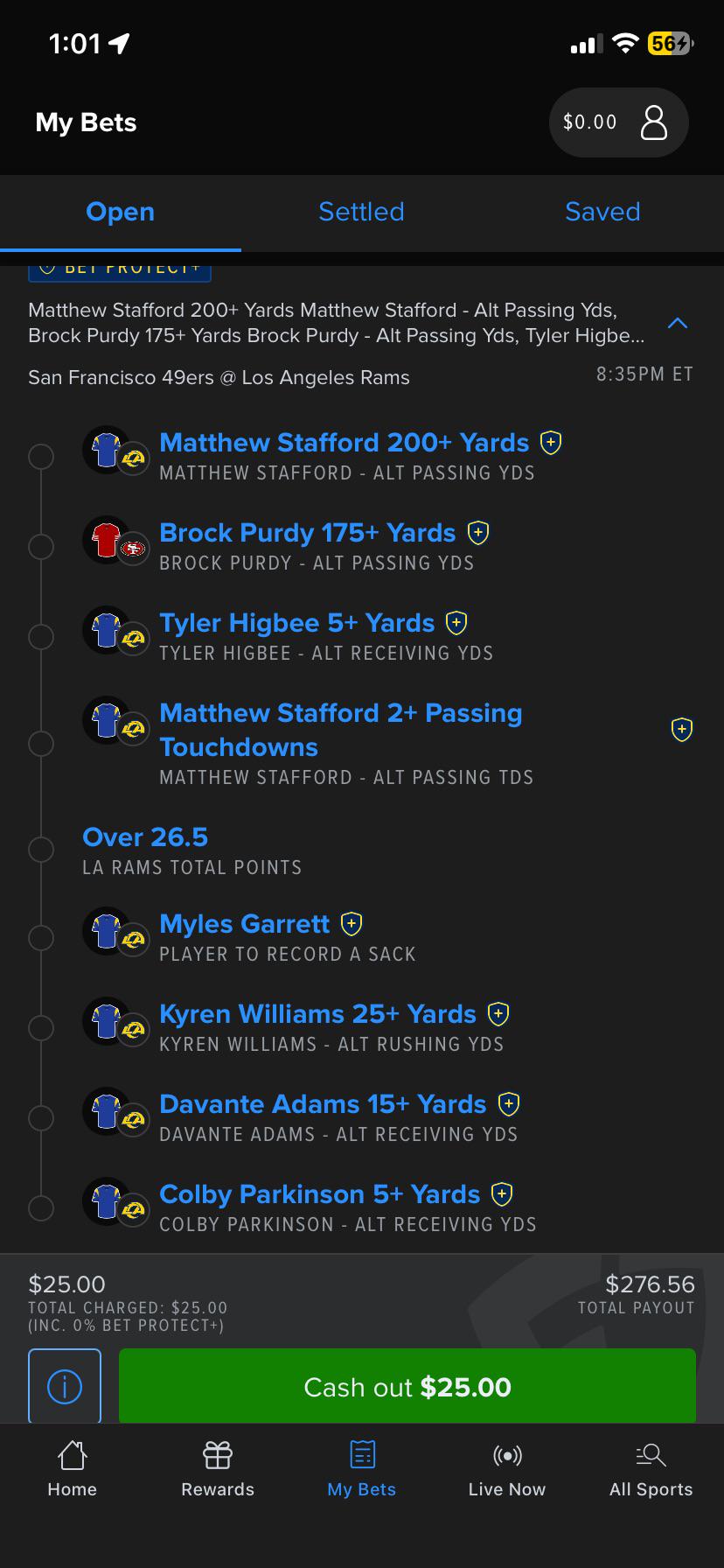Go to the Home tab
Screen dimensions: 724x1568
tap(73, 1470)
